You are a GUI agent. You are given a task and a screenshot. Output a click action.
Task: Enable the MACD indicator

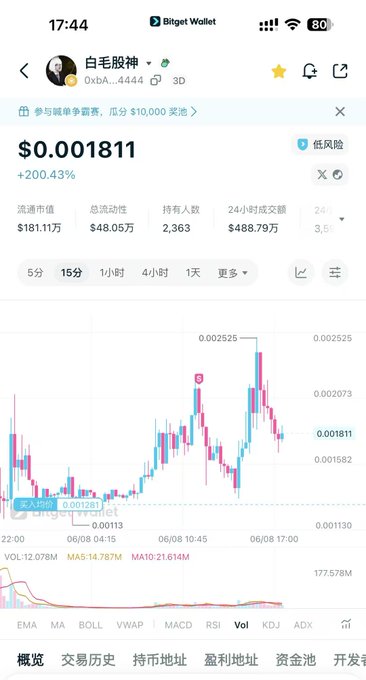tap(178, 625)
